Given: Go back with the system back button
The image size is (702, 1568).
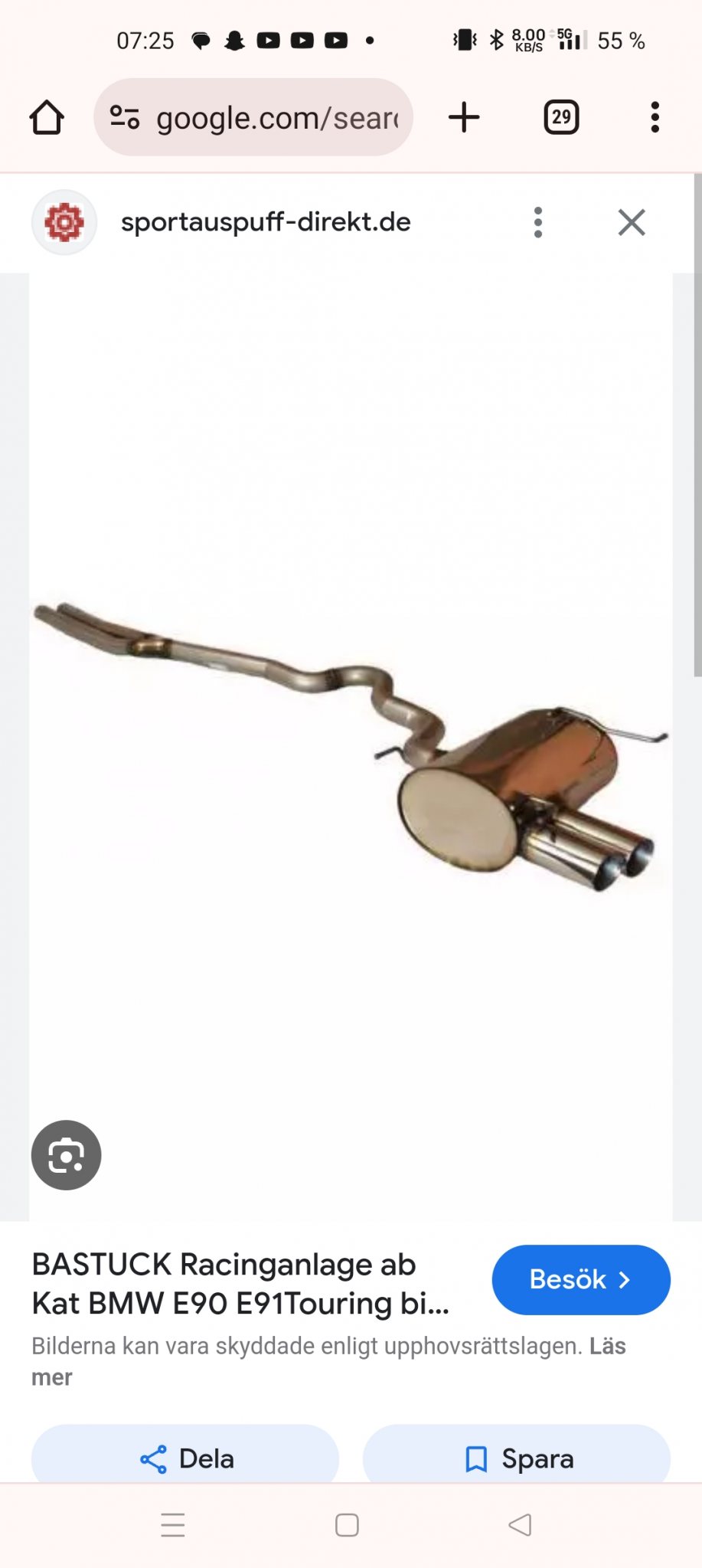Looking at the screenshot, I should pos(520,1524).
